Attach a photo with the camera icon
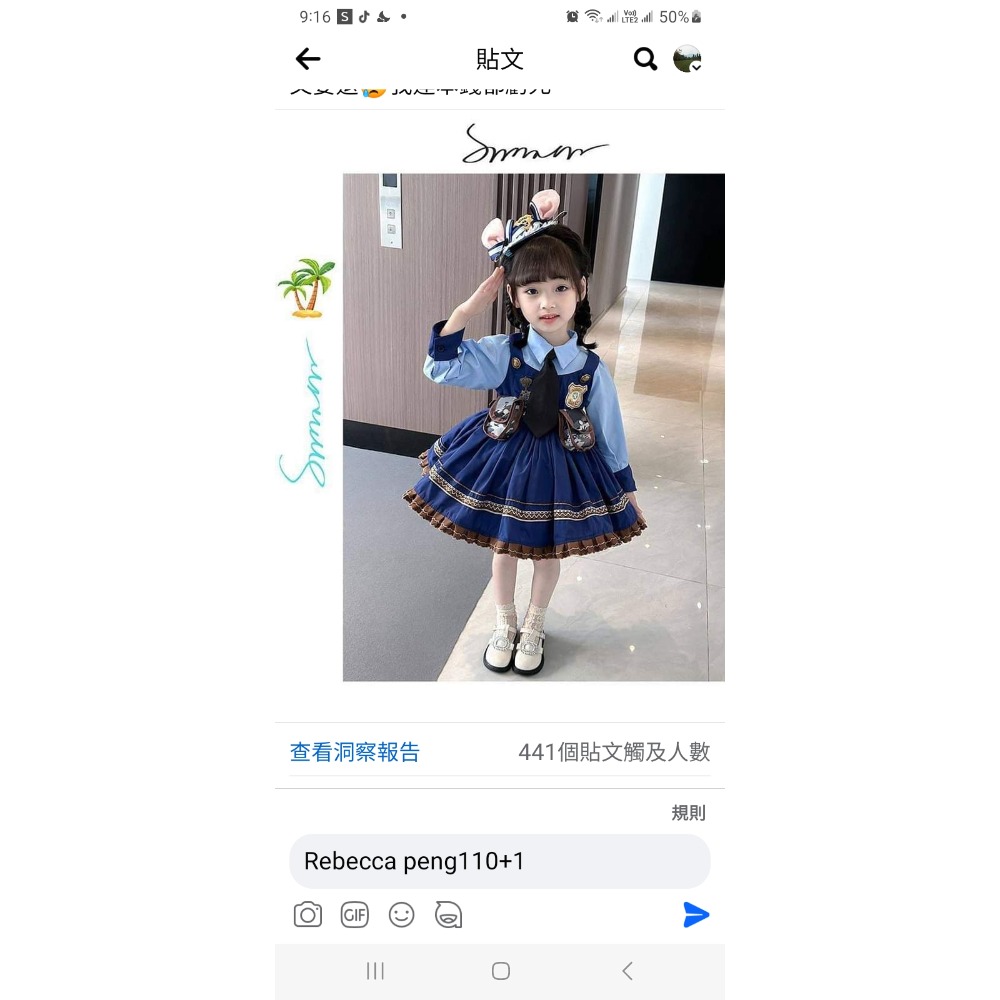The image size is (1000, 1000). coord(308,914)
